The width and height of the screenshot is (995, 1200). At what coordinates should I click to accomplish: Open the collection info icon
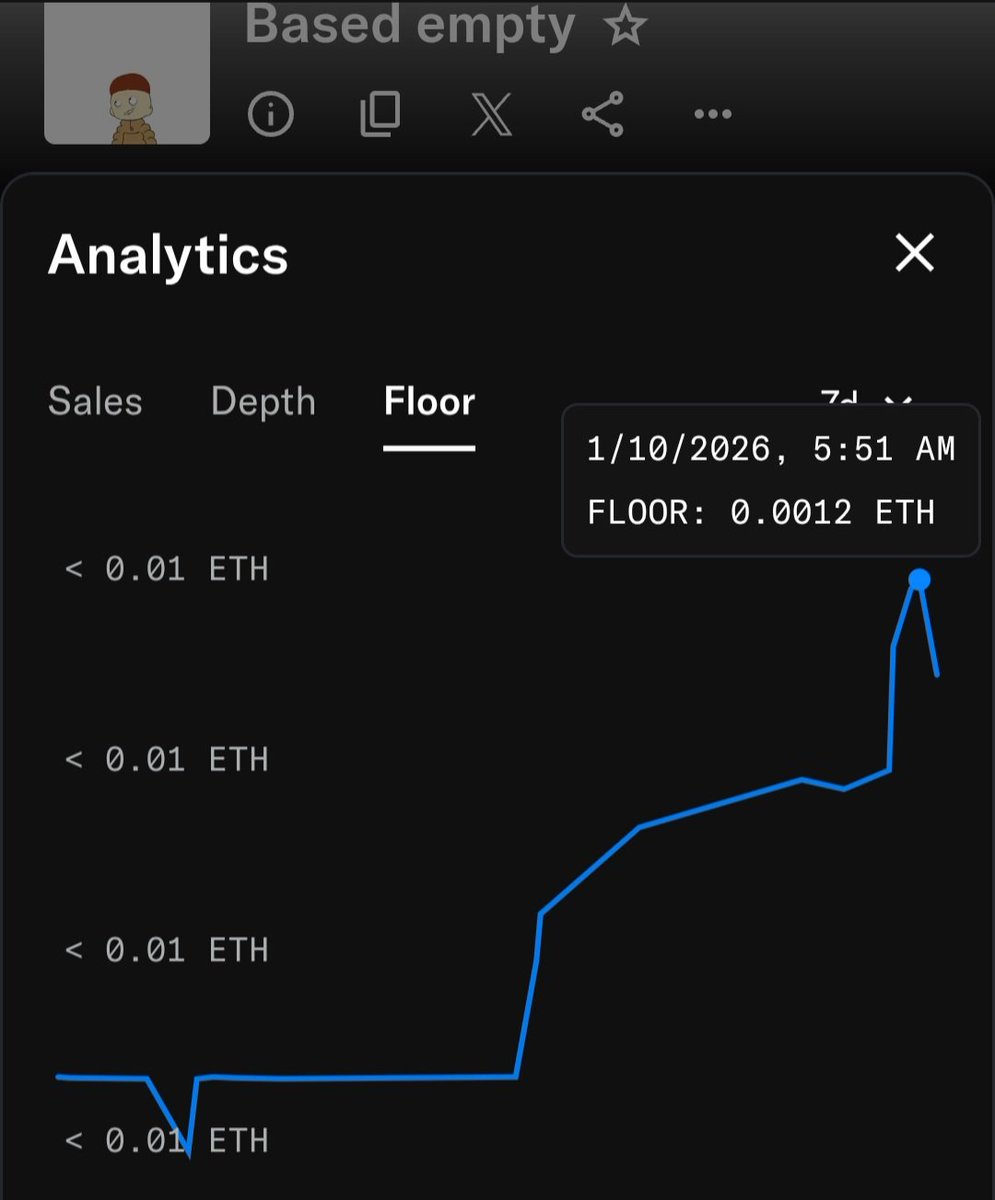click(270, 115)
